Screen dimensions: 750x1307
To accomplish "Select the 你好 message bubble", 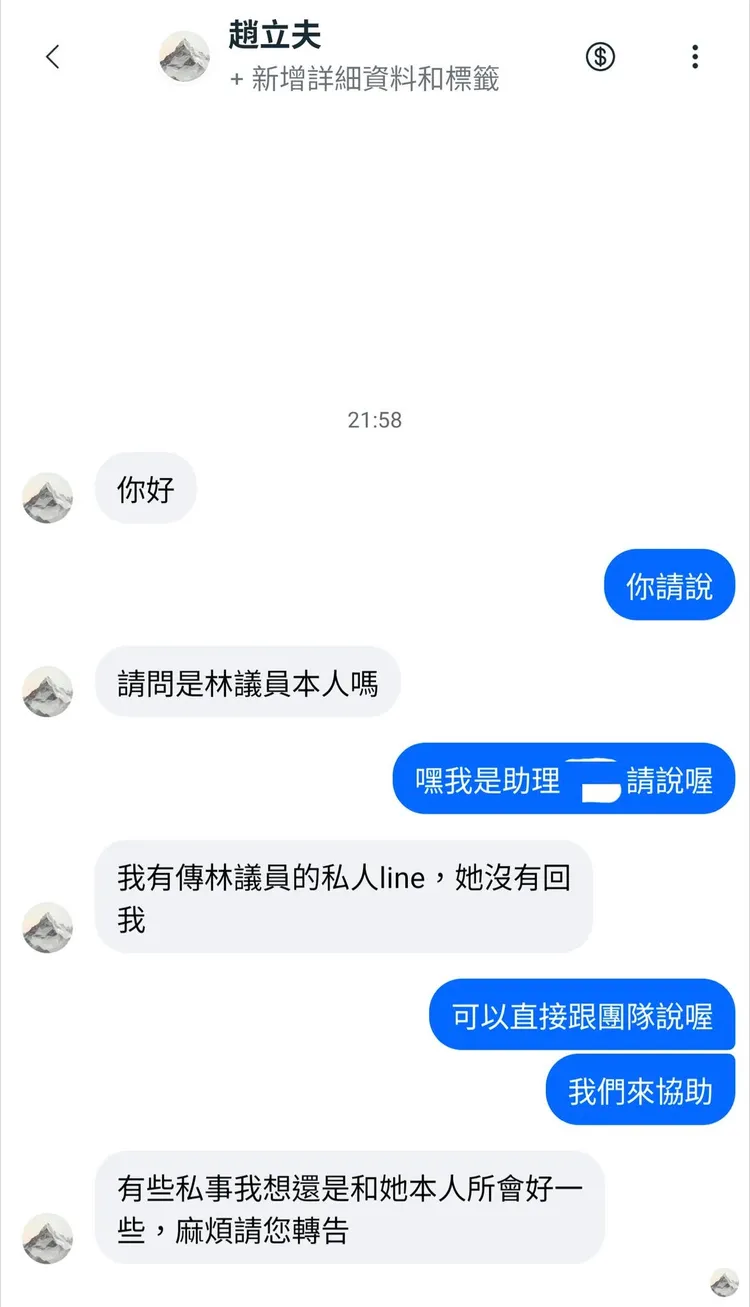I will coord(145,489).
